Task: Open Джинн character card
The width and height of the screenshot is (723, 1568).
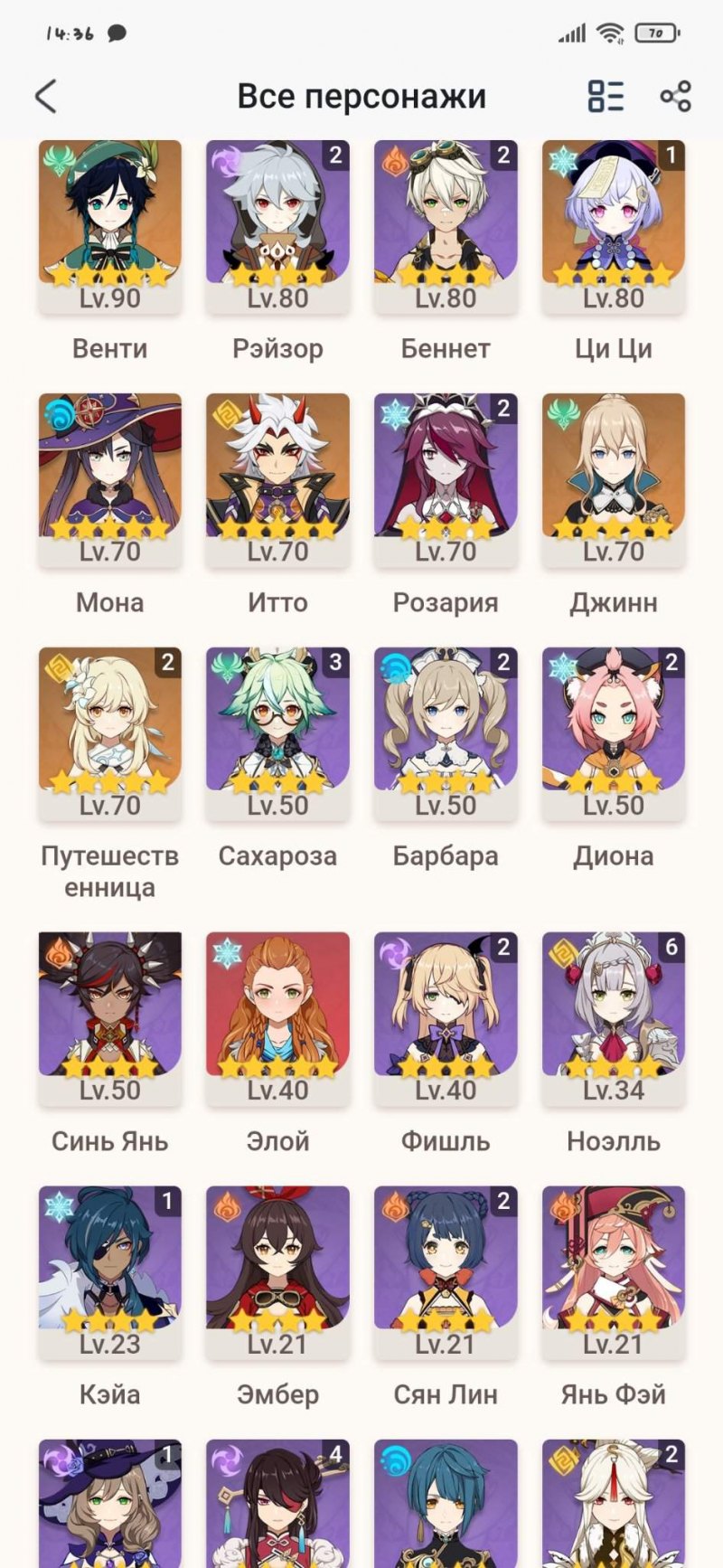Action: pyautogui.click(x=614, y=479)
